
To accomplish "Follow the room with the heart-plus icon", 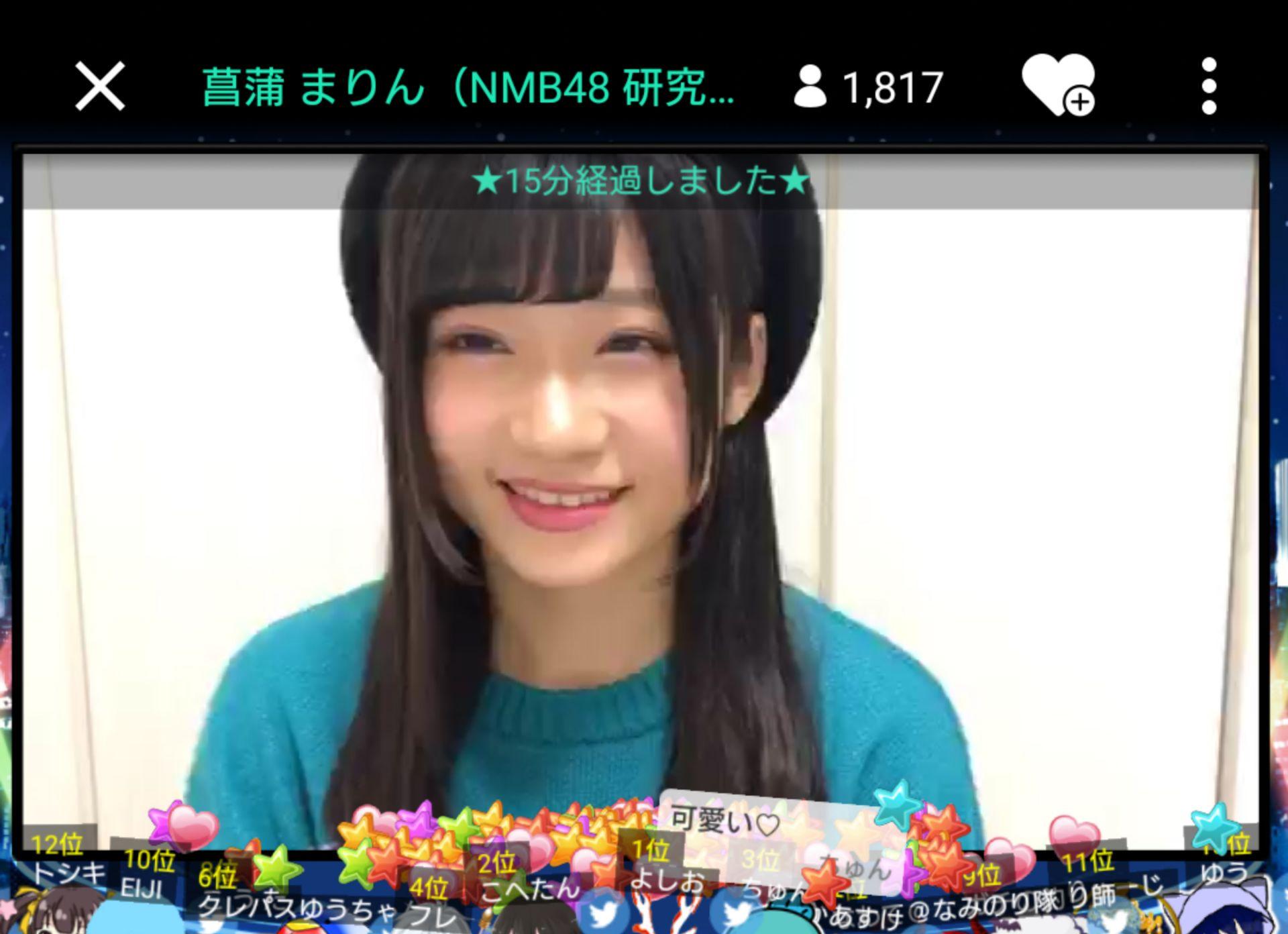I will point(1058,85).
